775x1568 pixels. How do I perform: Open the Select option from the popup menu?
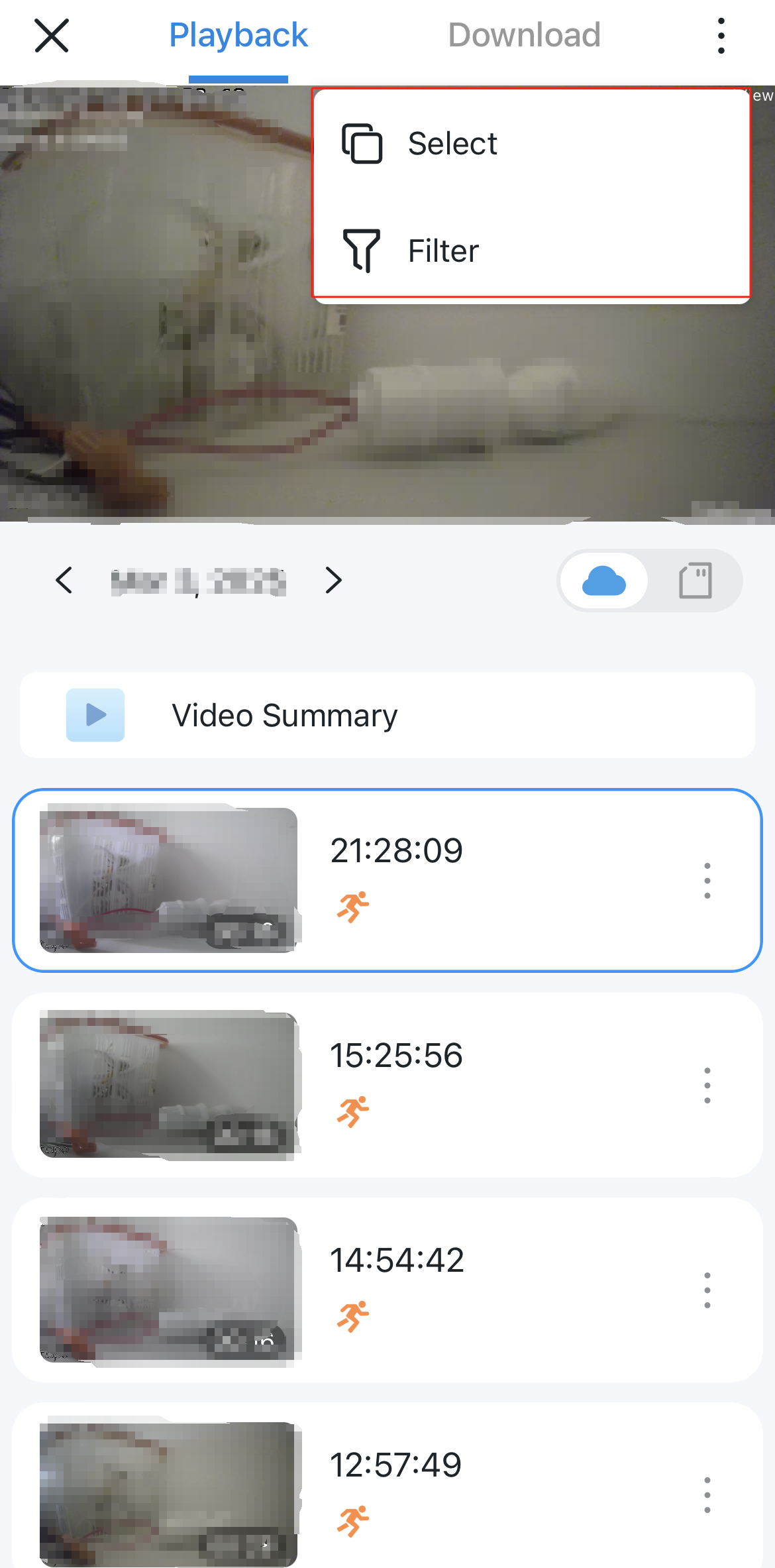click(452, 143)
